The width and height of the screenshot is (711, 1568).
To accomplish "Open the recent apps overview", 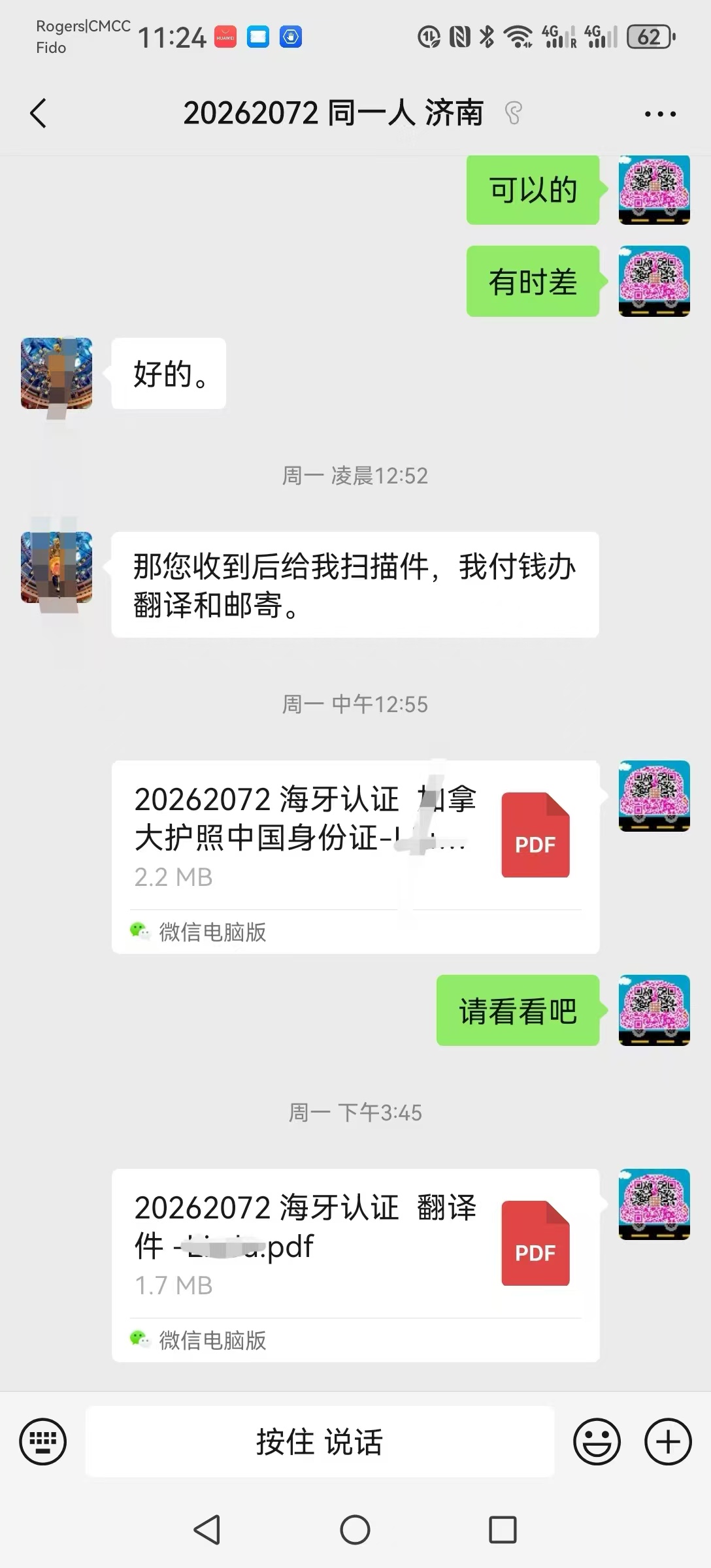I will (x=503, y=1529).
